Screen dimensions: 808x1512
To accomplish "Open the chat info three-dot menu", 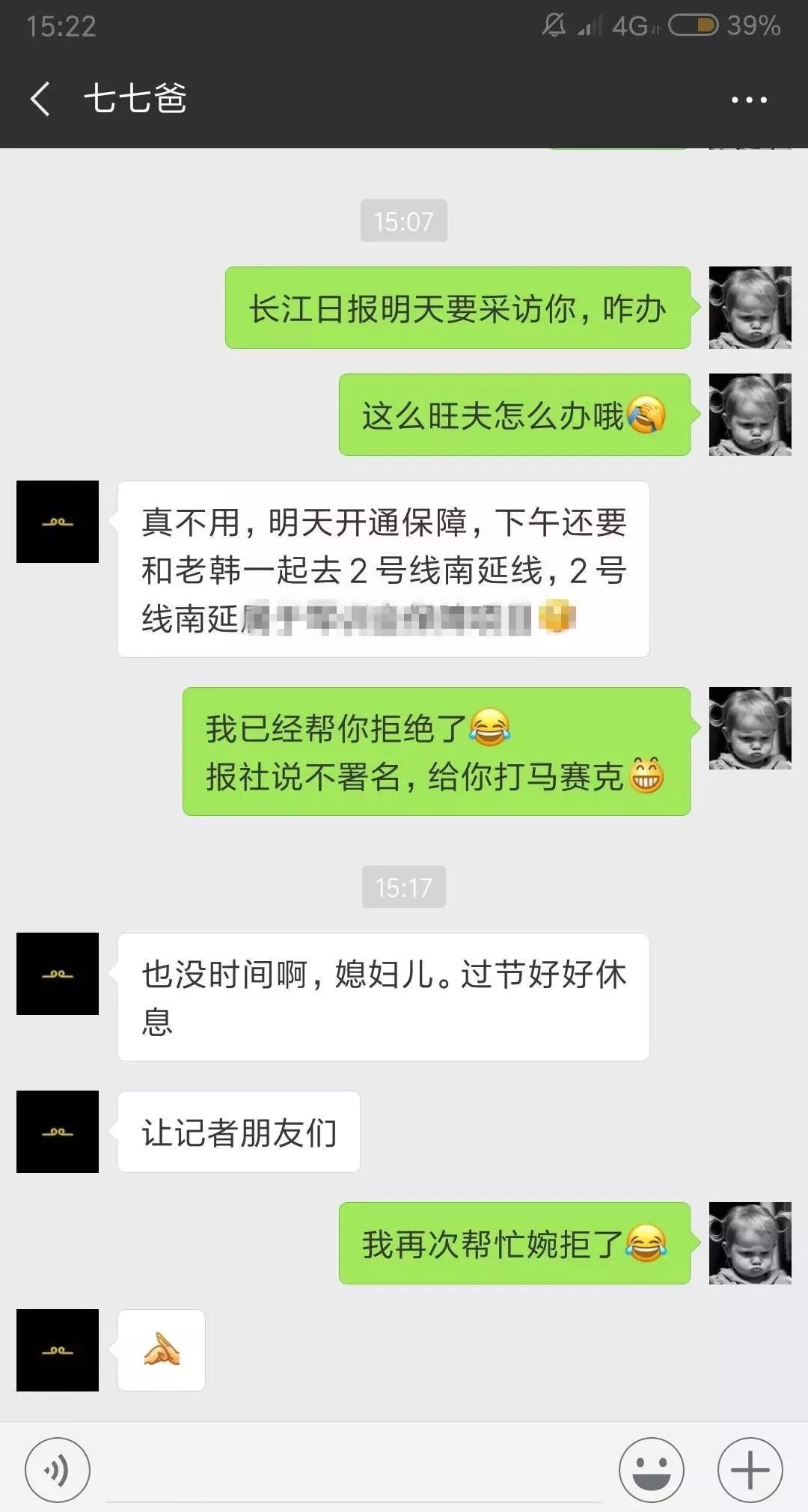I will tap(749, 100).
